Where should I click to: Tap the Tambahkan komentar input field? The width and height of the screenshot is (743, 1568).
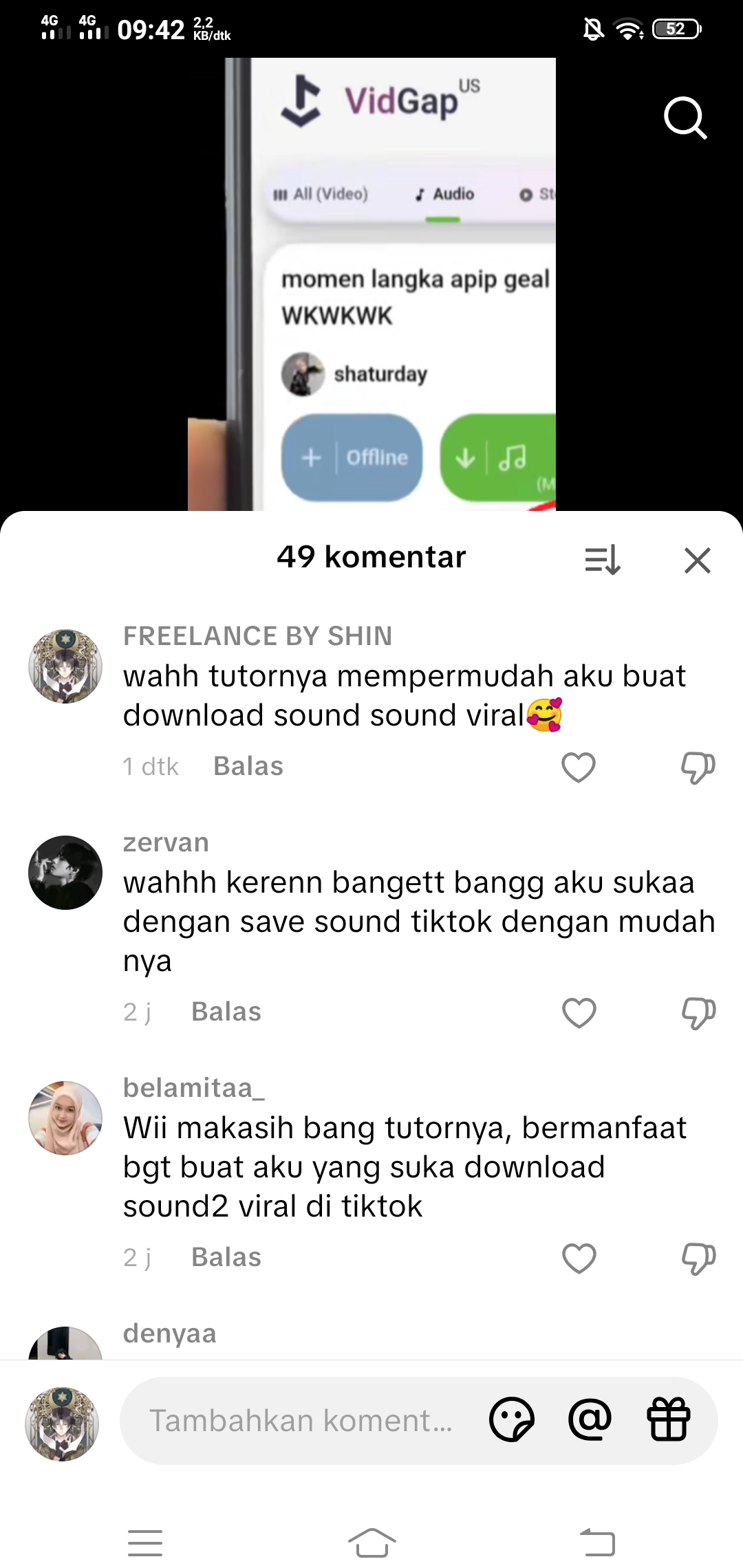point(301,1421)
